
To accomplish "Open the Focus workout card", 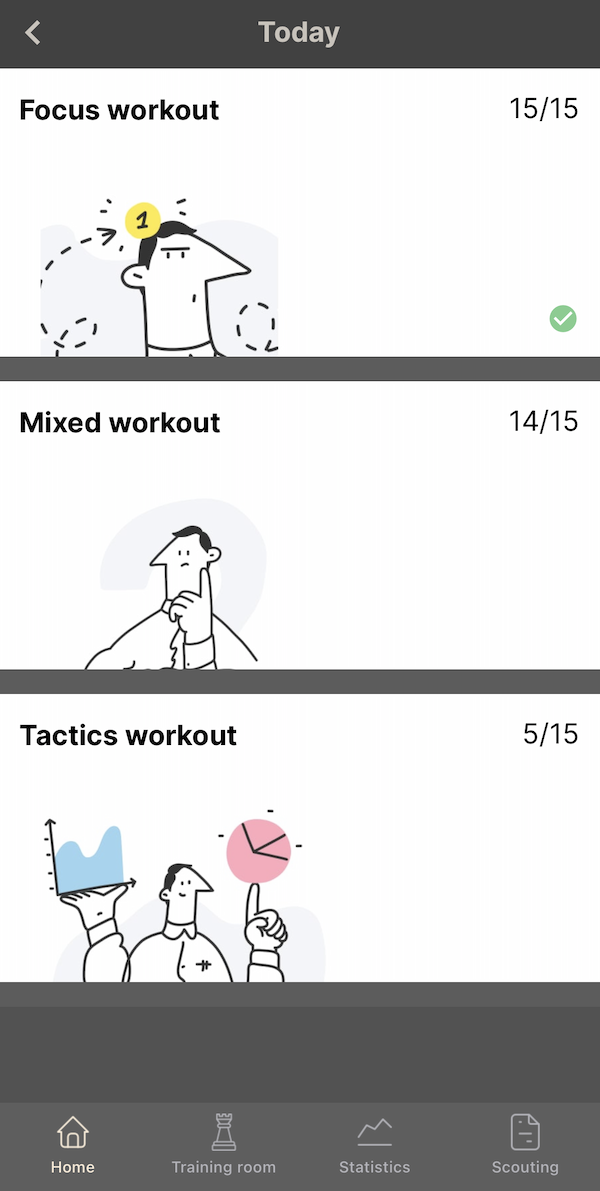I will pyautogui.click(x=300, y=213).
